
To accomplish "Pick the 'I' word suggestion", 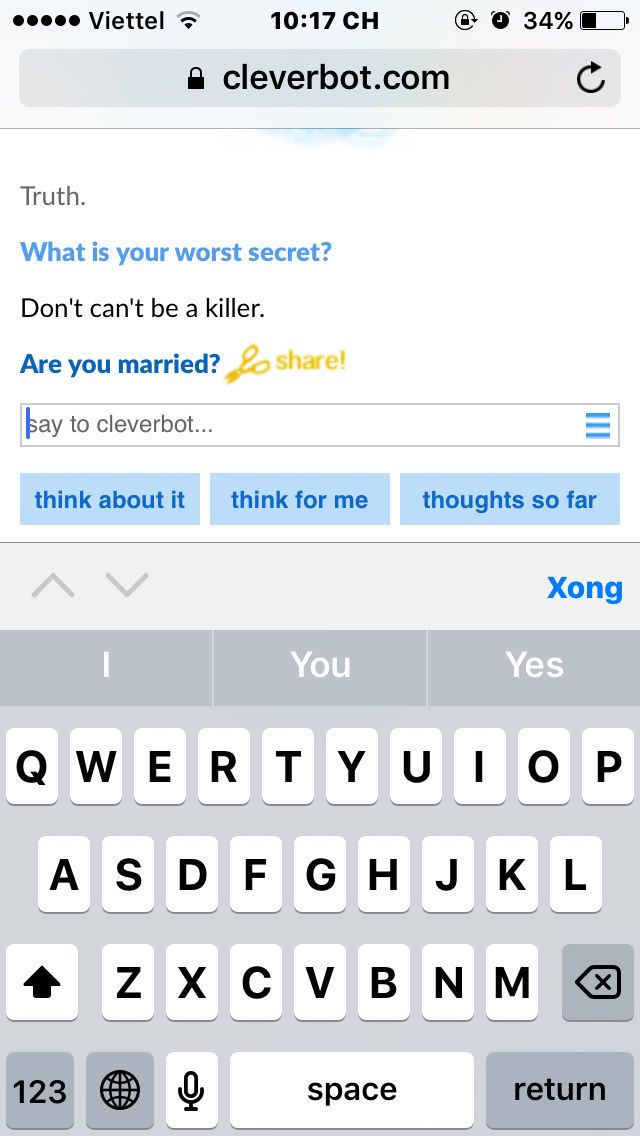I will pos(106,665).
